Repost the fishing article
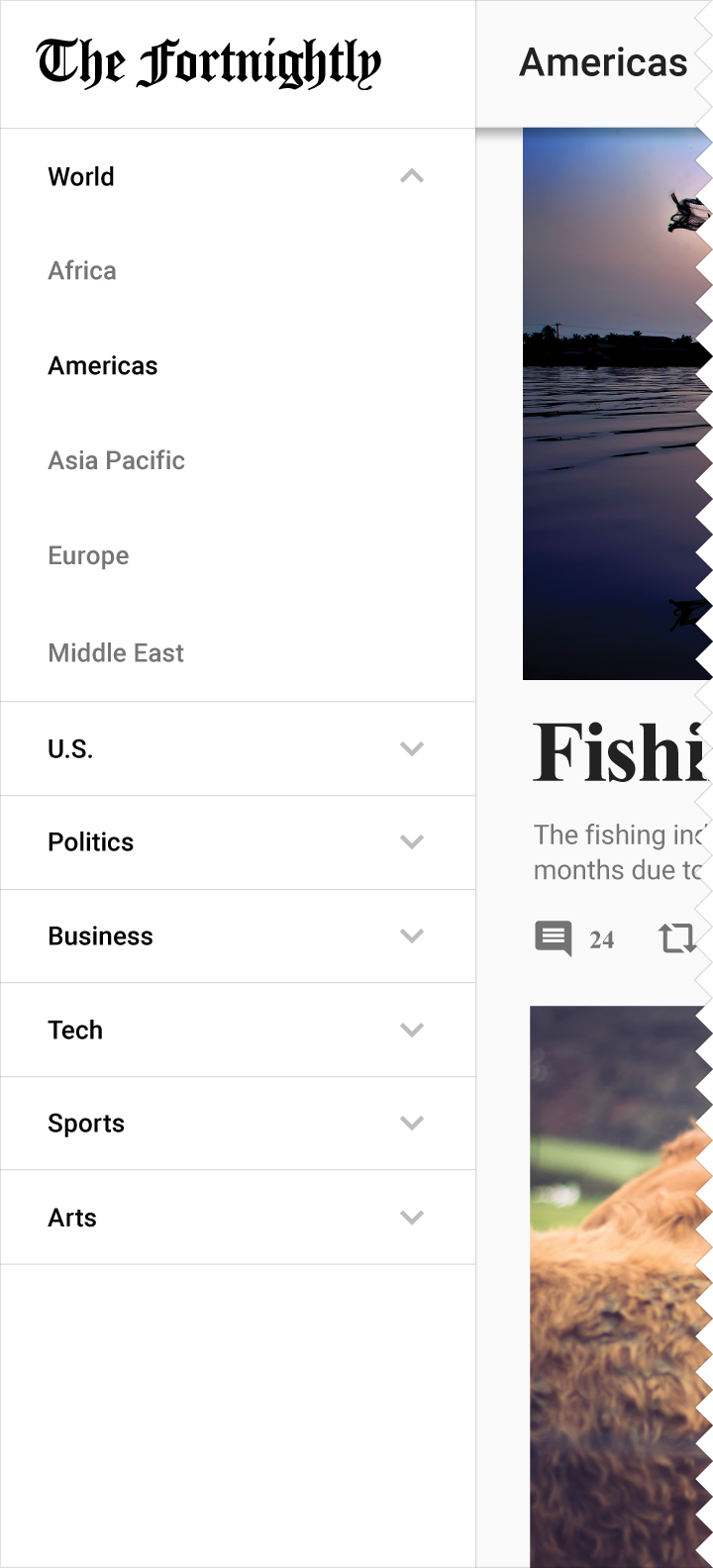This screenshot has width=713, height=1568. pos(678,937)
